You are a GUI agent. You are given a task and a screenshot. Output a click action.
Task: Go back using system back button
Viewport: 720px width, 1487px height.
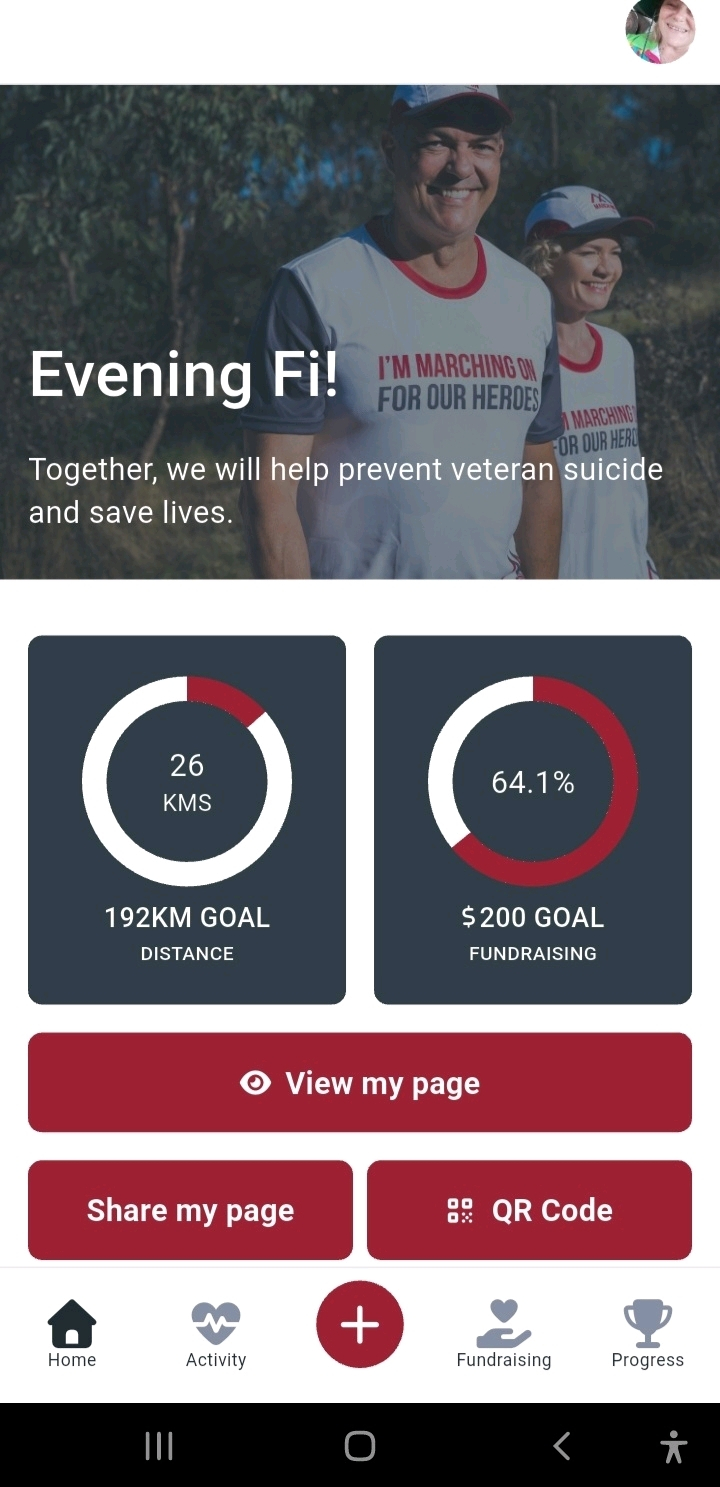point(562,1445)
